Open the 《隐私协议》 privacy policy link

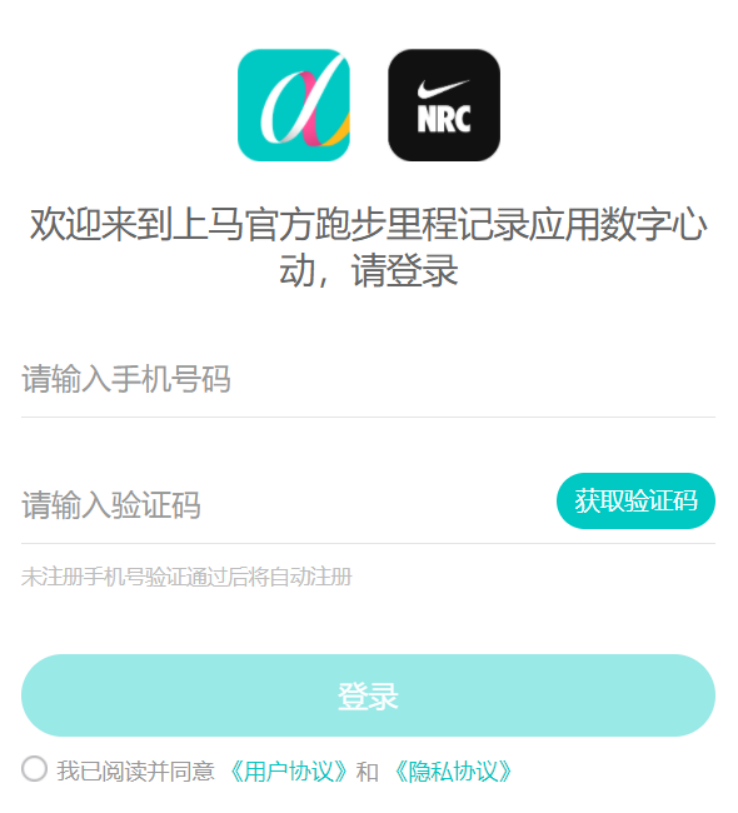click(x=453, y=771)
